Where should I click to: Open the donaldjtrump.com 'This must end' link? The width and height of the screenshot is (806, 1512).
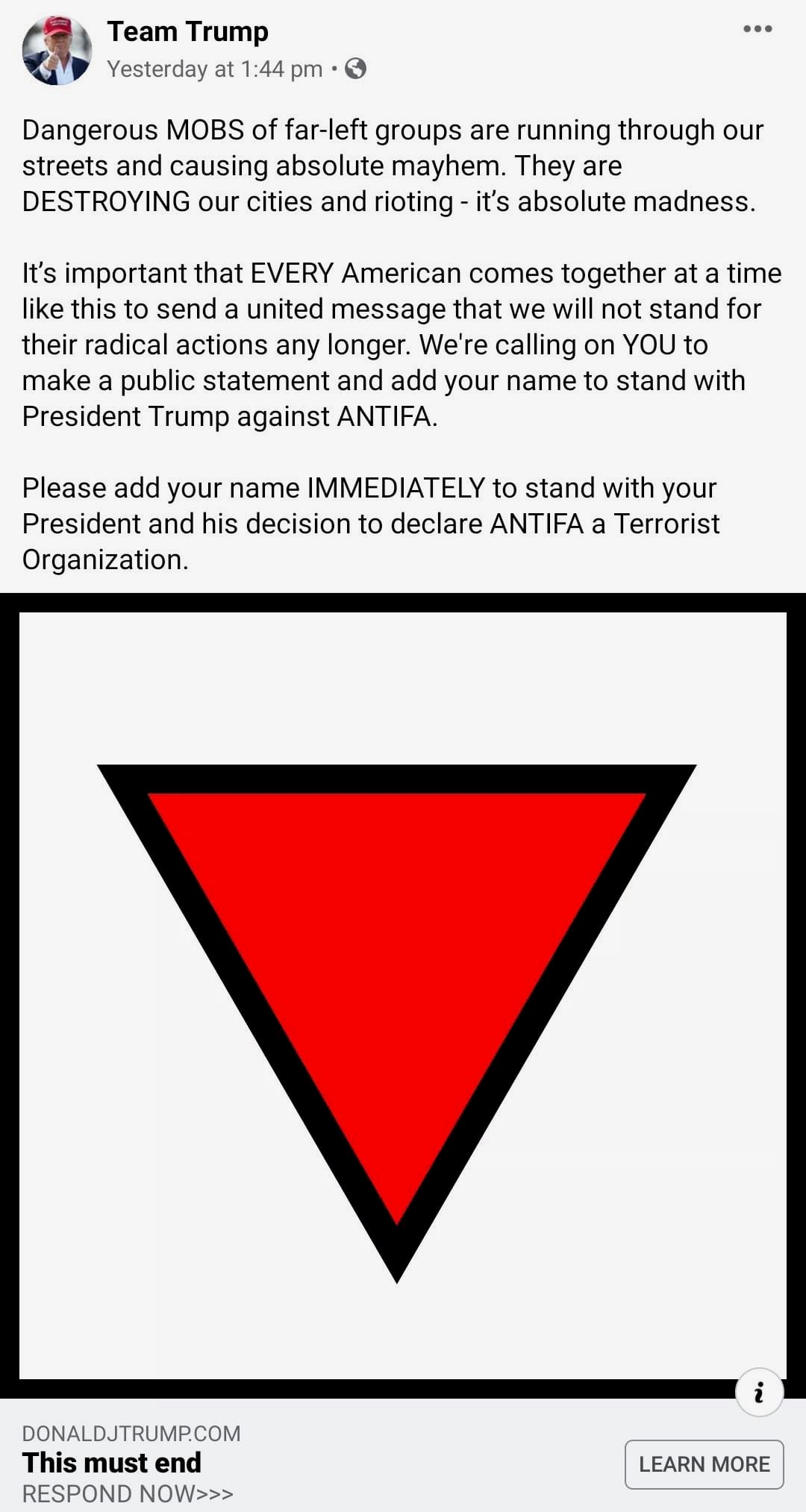(112, 1463)
